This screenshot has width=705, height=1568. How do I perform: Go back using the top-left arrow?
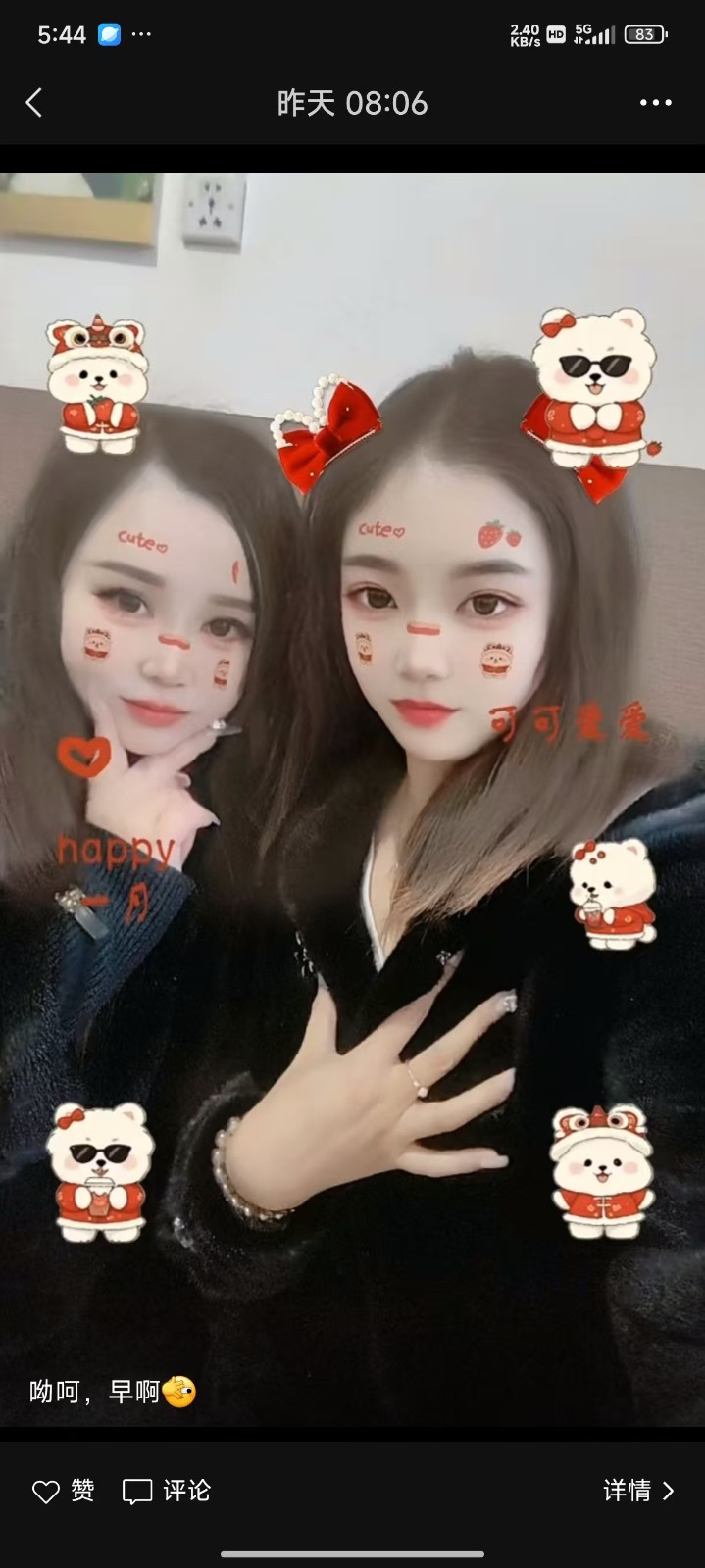tap(34, 103)
